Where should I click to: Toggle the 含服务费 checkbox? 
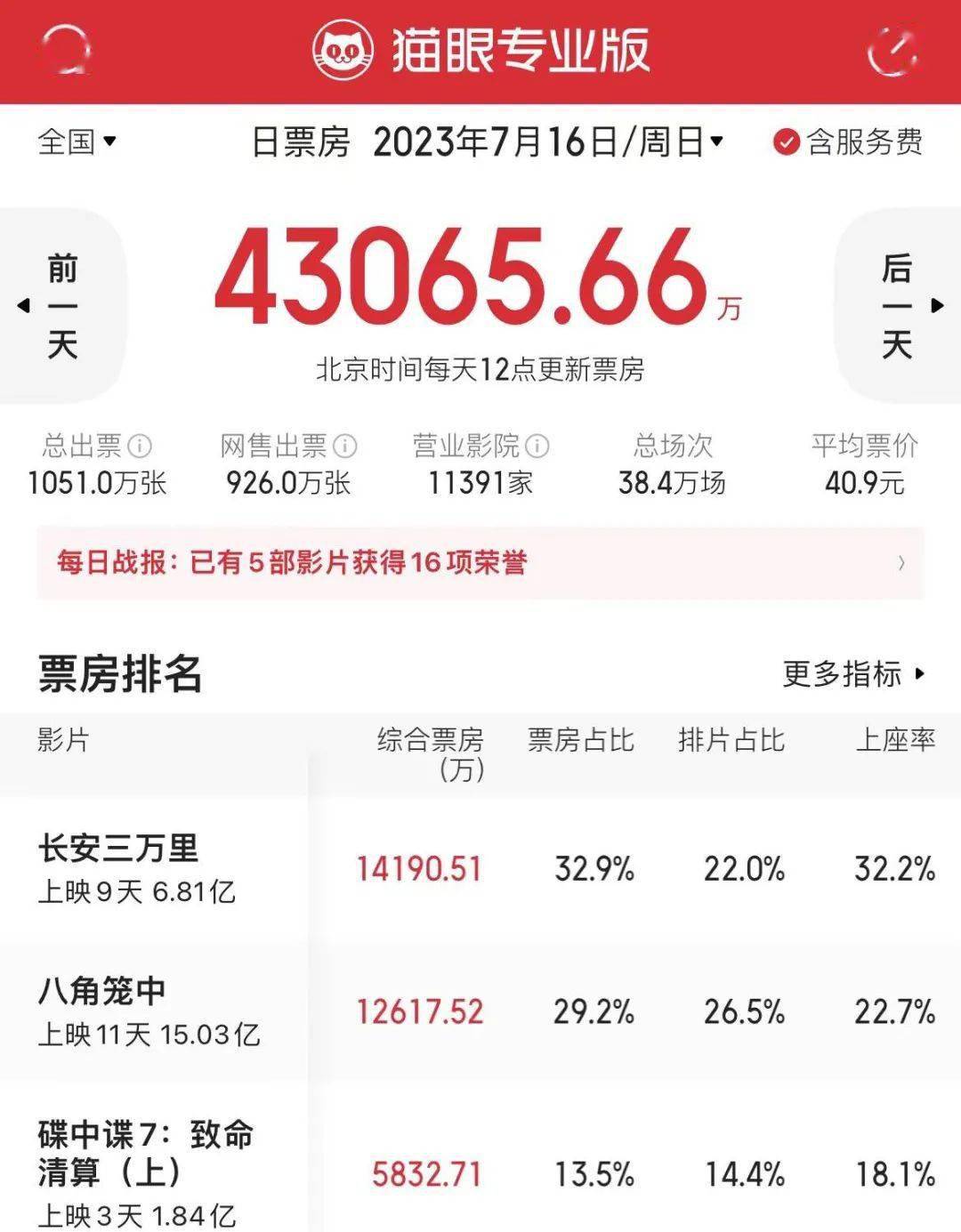pyautogui.click(x=786, y=142)
